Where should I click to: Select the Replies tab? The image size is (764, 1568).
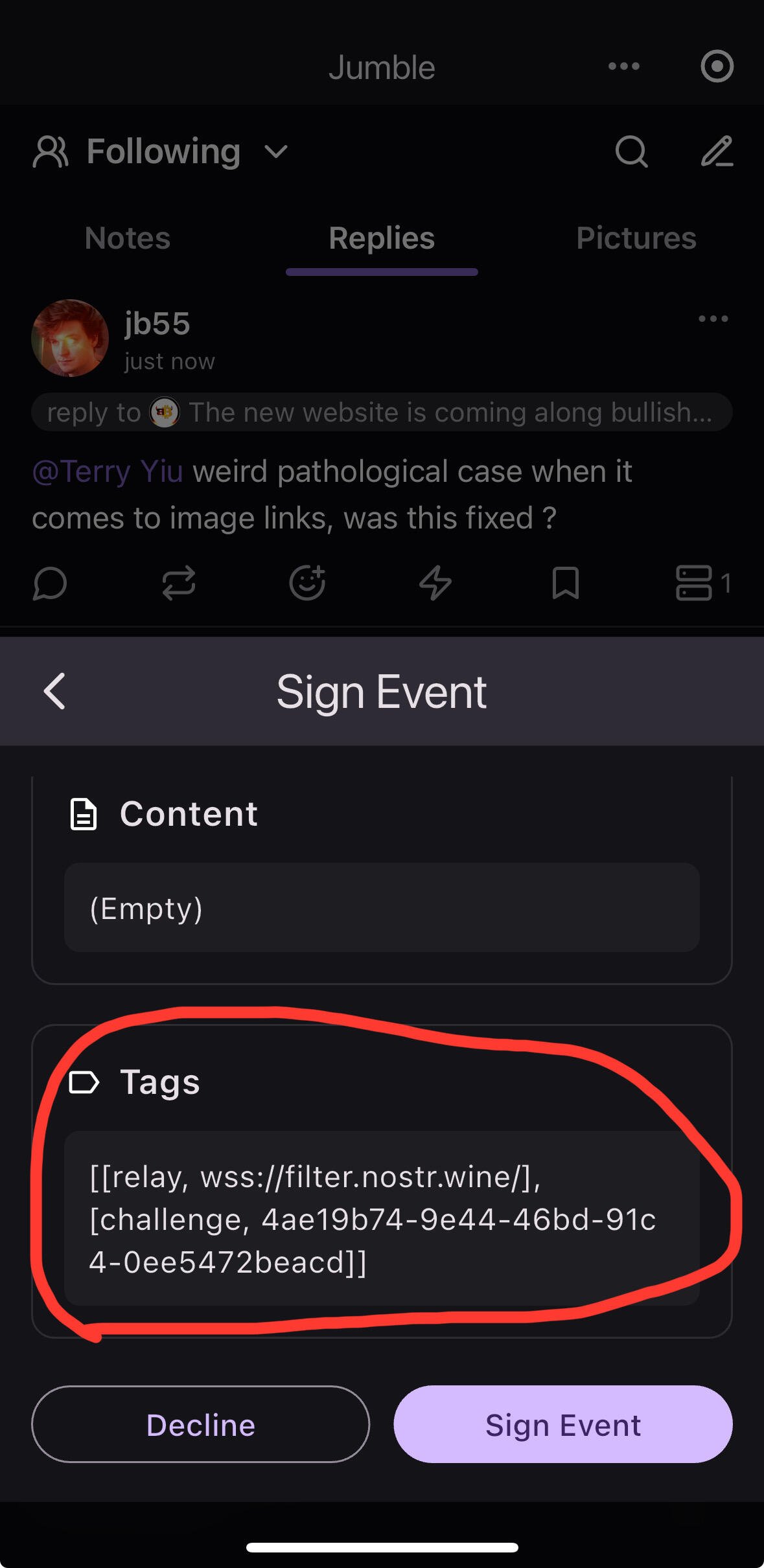tap(382, 238)
